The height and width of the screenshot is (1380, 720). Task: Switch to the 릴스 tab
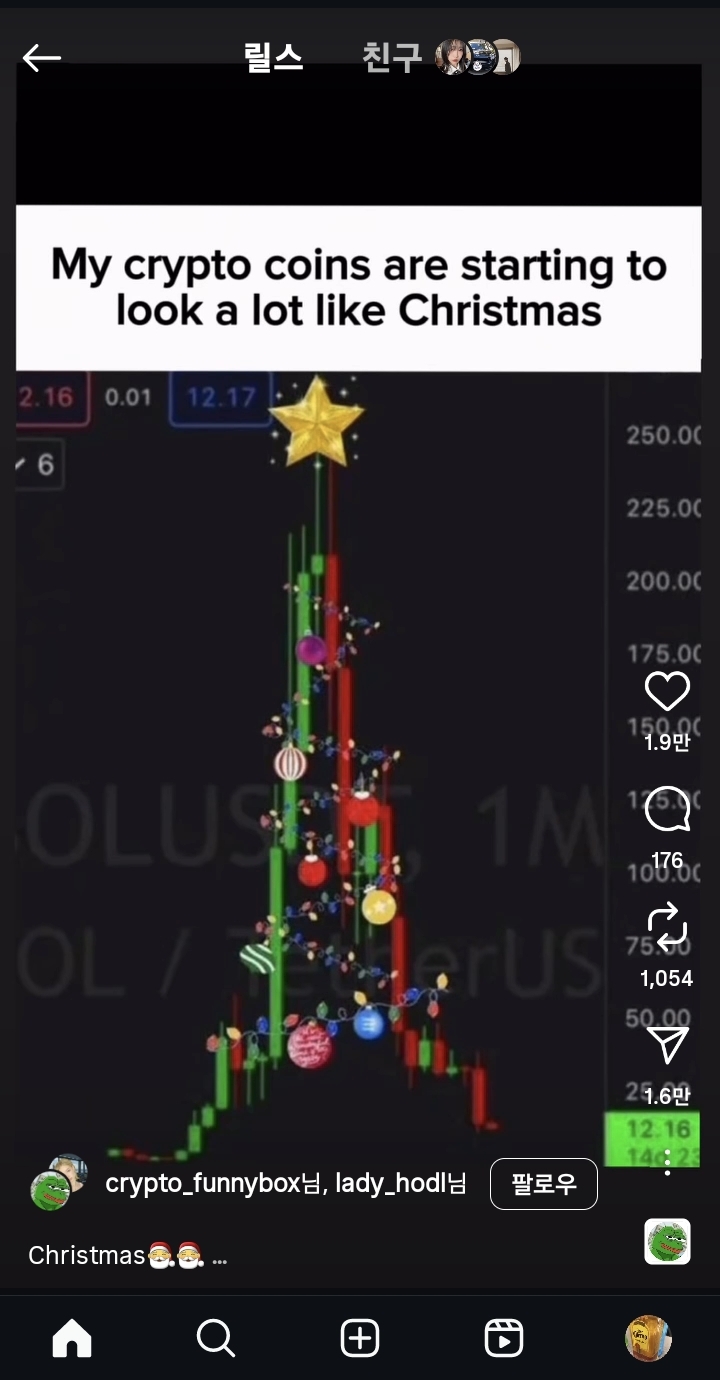point(273,58)
